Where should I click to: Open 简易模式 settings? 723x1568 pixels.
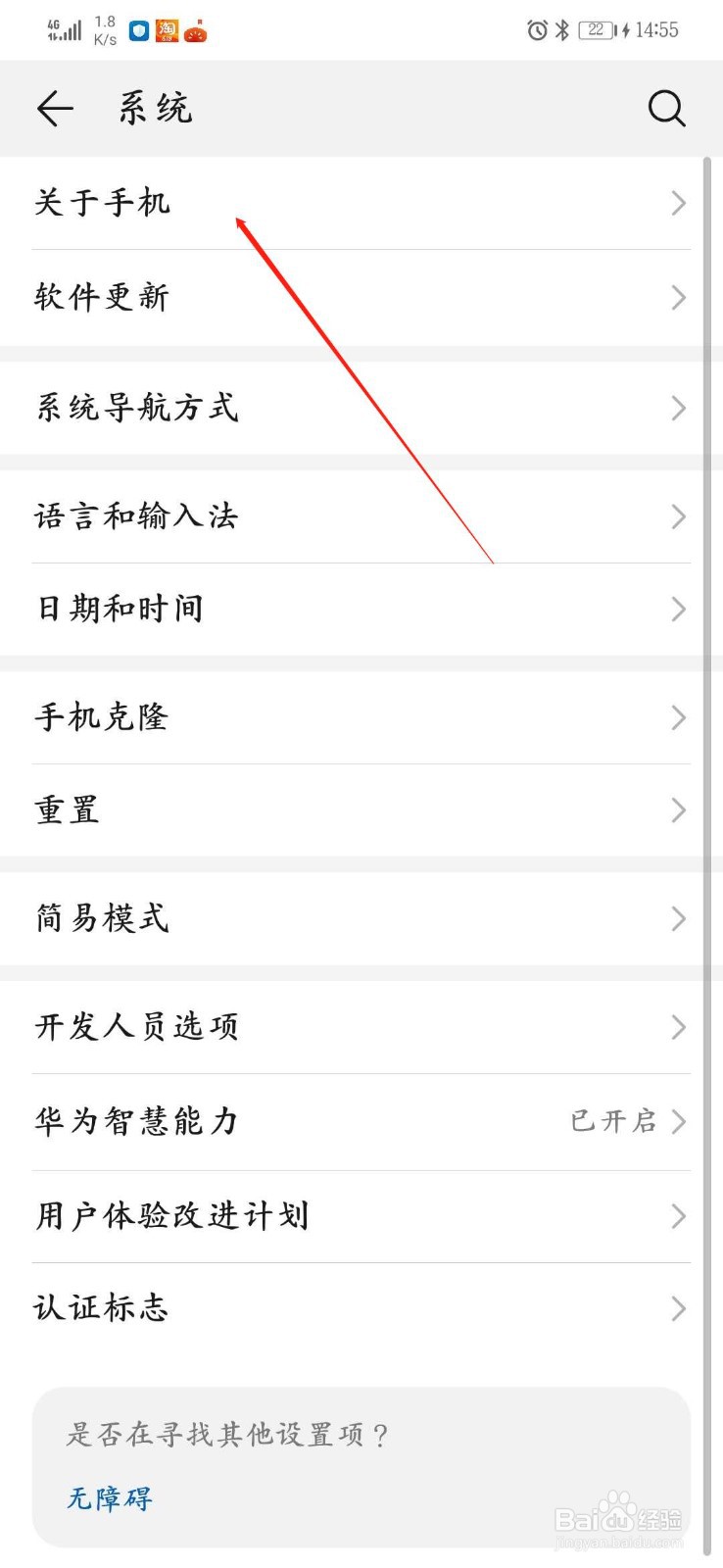102,918
